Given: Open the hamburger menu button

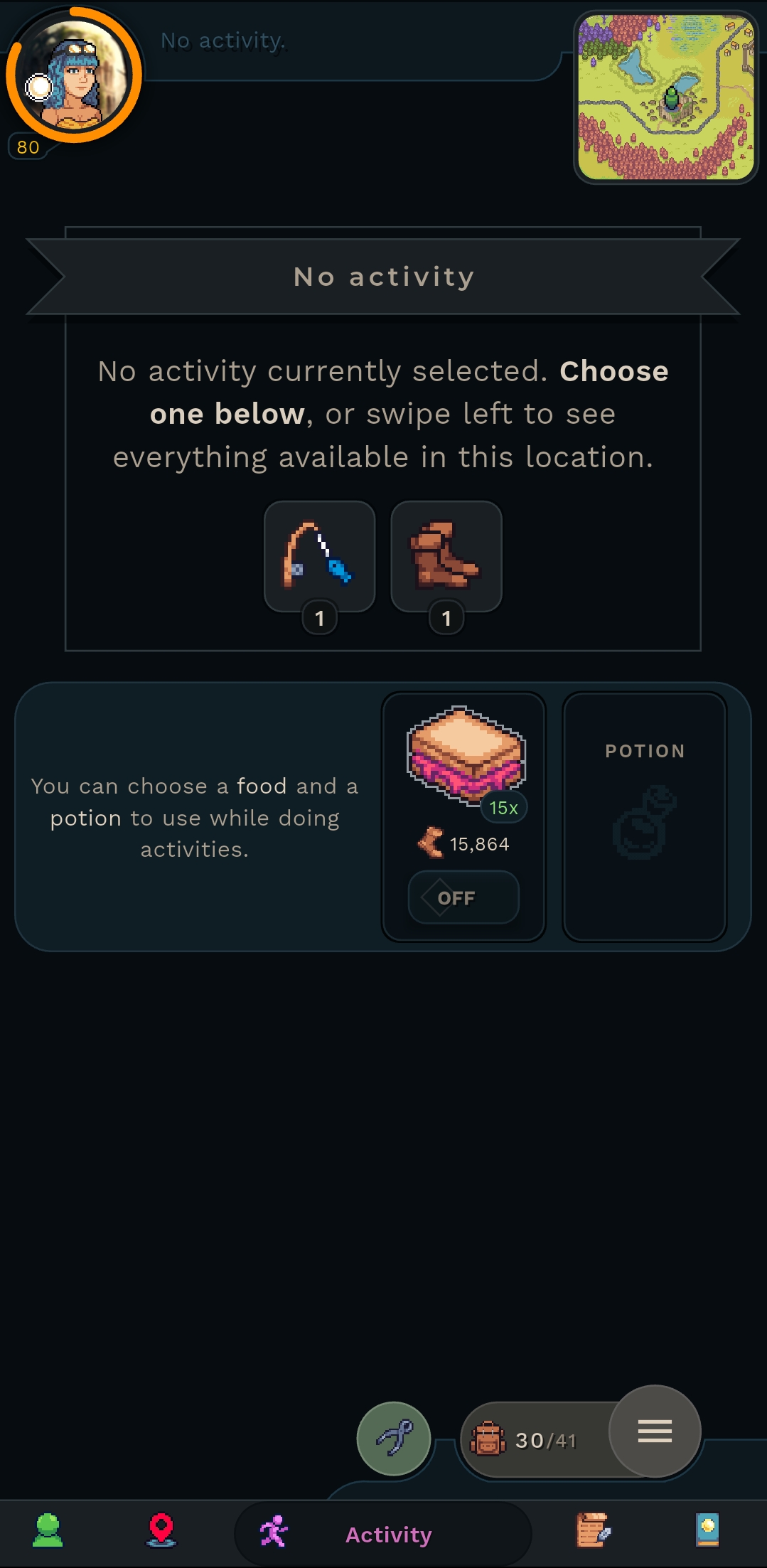Looking at the screenshot, I should 655,1431.
